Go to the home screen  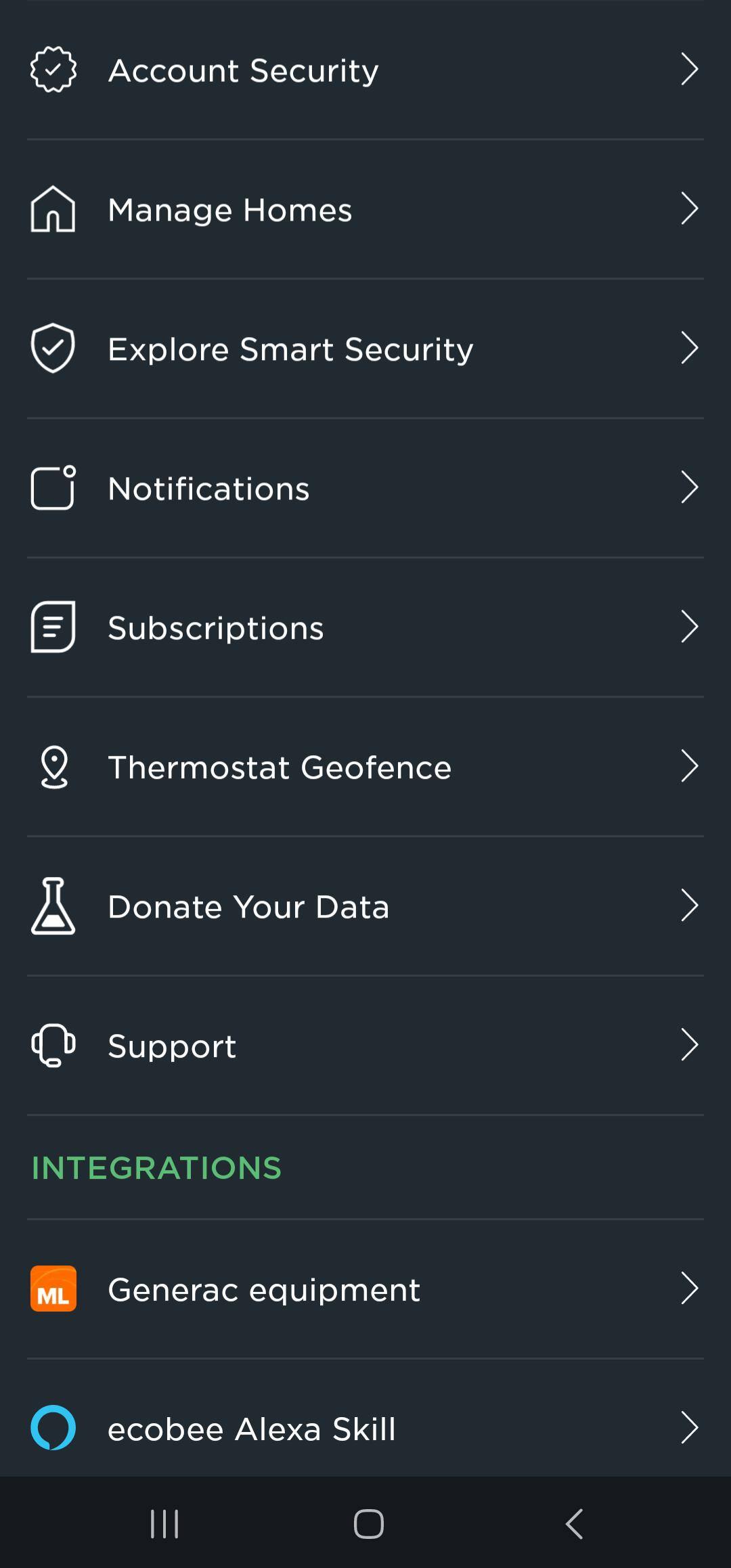point(368,1524)
